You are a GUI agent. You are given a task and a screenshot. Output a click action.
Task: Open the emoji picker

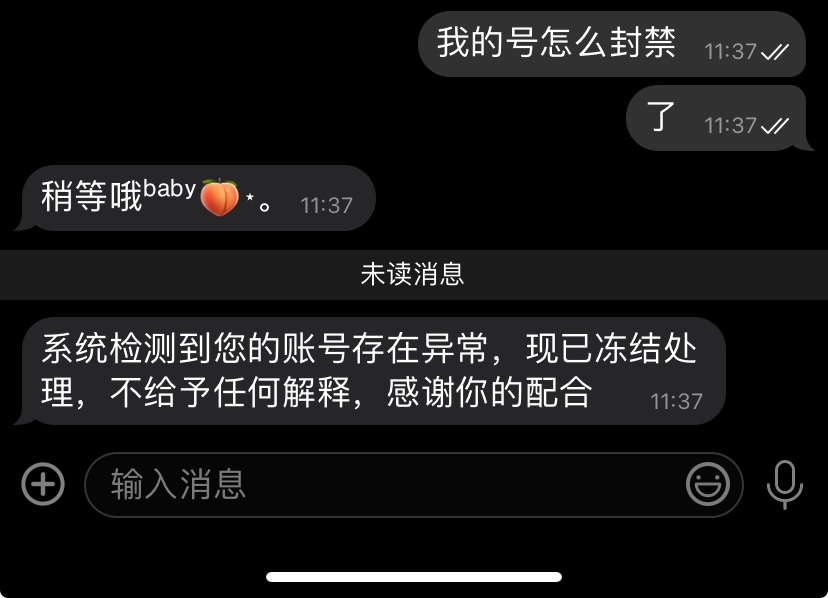(708, 485)
